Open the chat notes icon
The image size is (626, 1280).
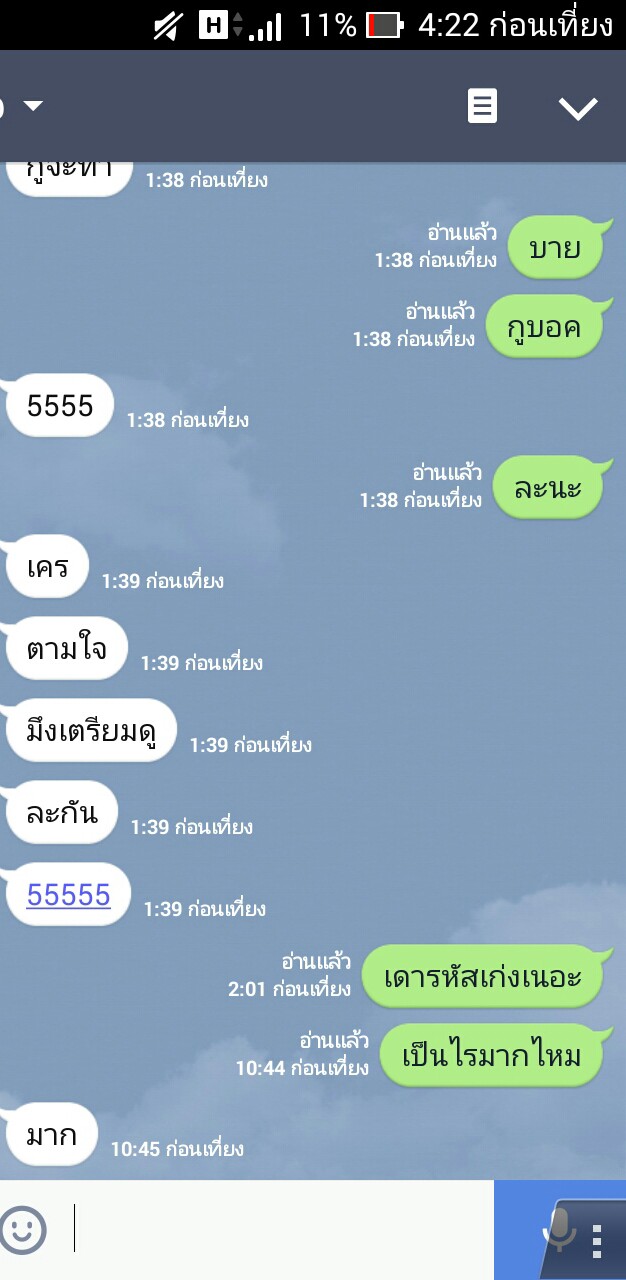click(x=482, y=106)
